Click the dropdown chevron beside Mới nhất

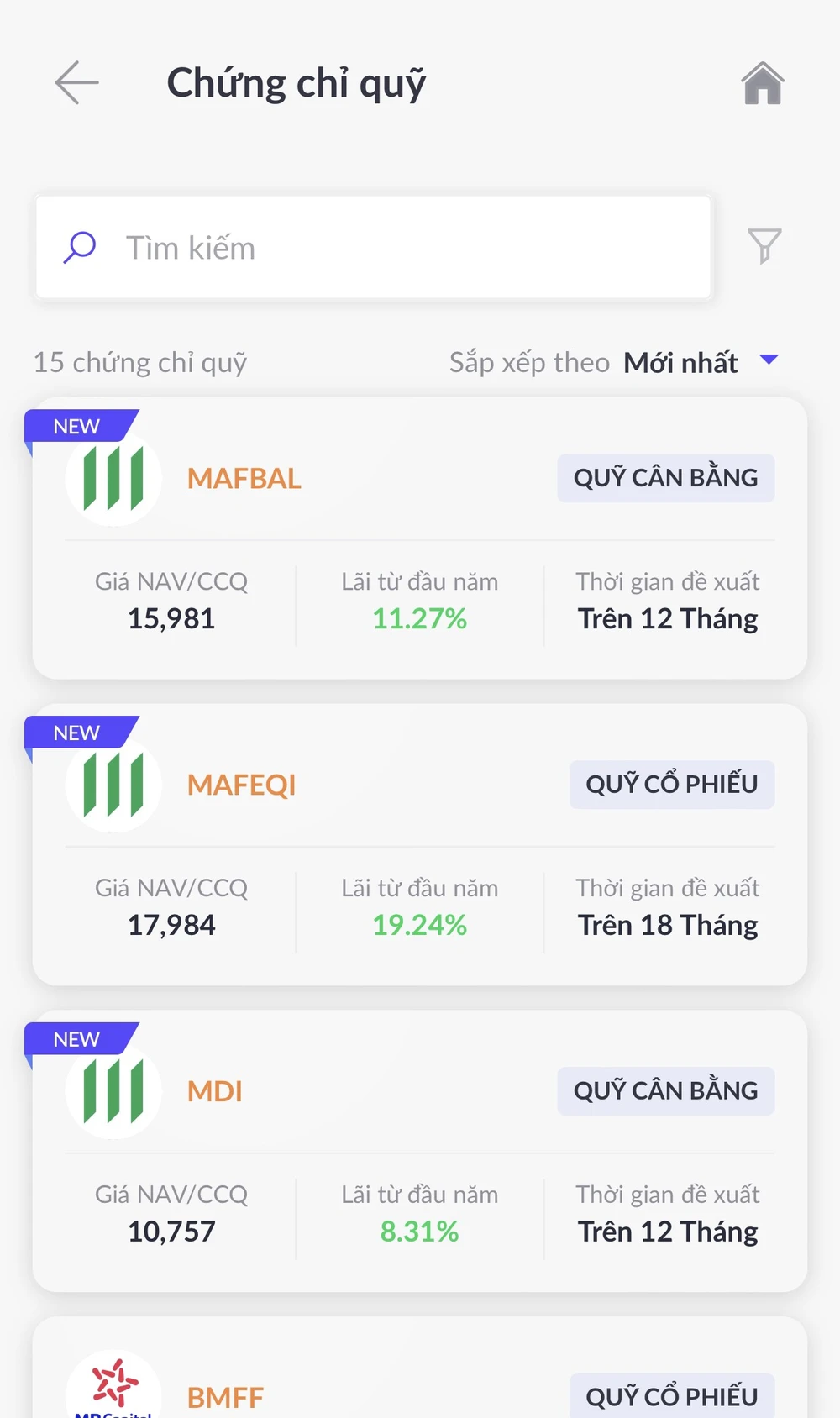click(x=769, y=361)
